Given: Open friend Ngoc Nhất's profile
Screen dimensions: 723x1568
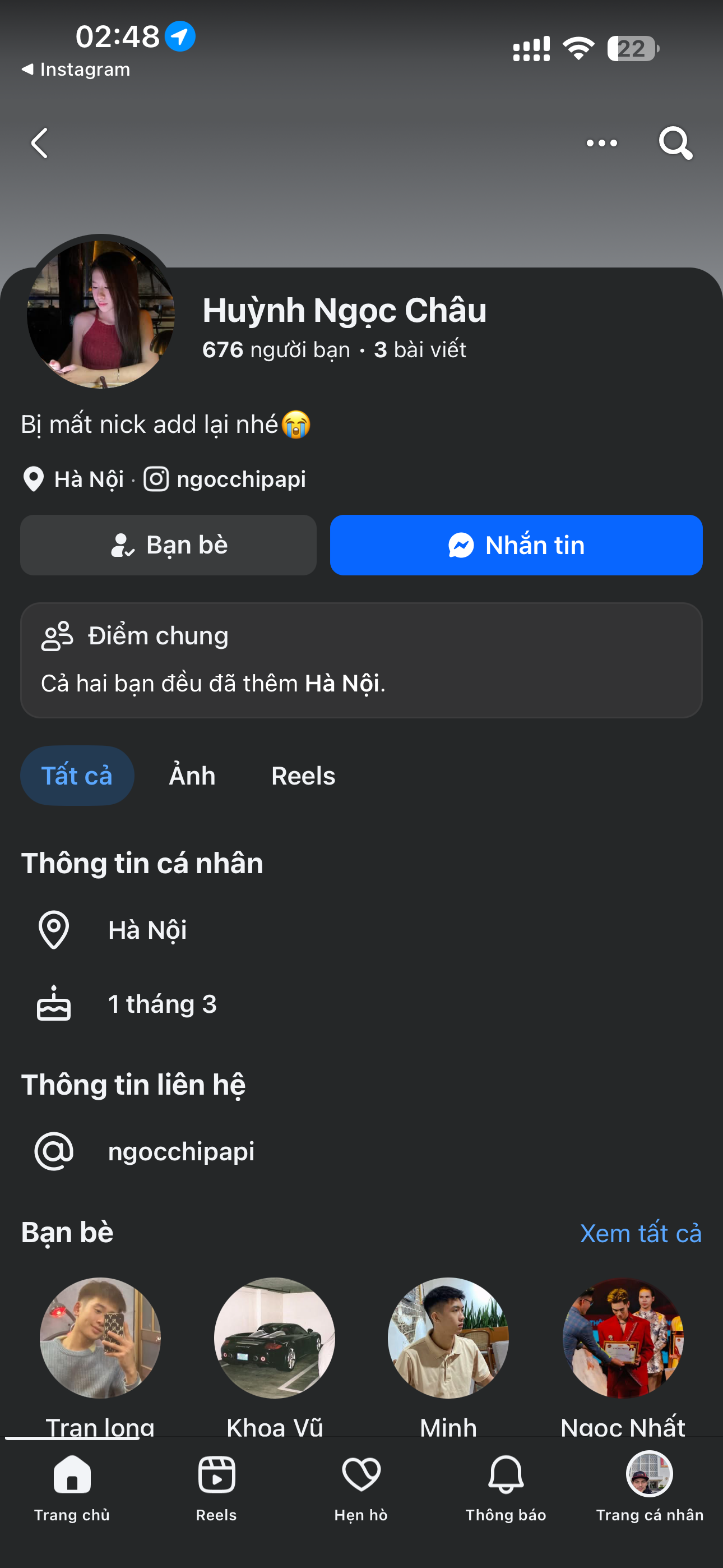Looking at the screenshot, I should [x=623, y=1338].
